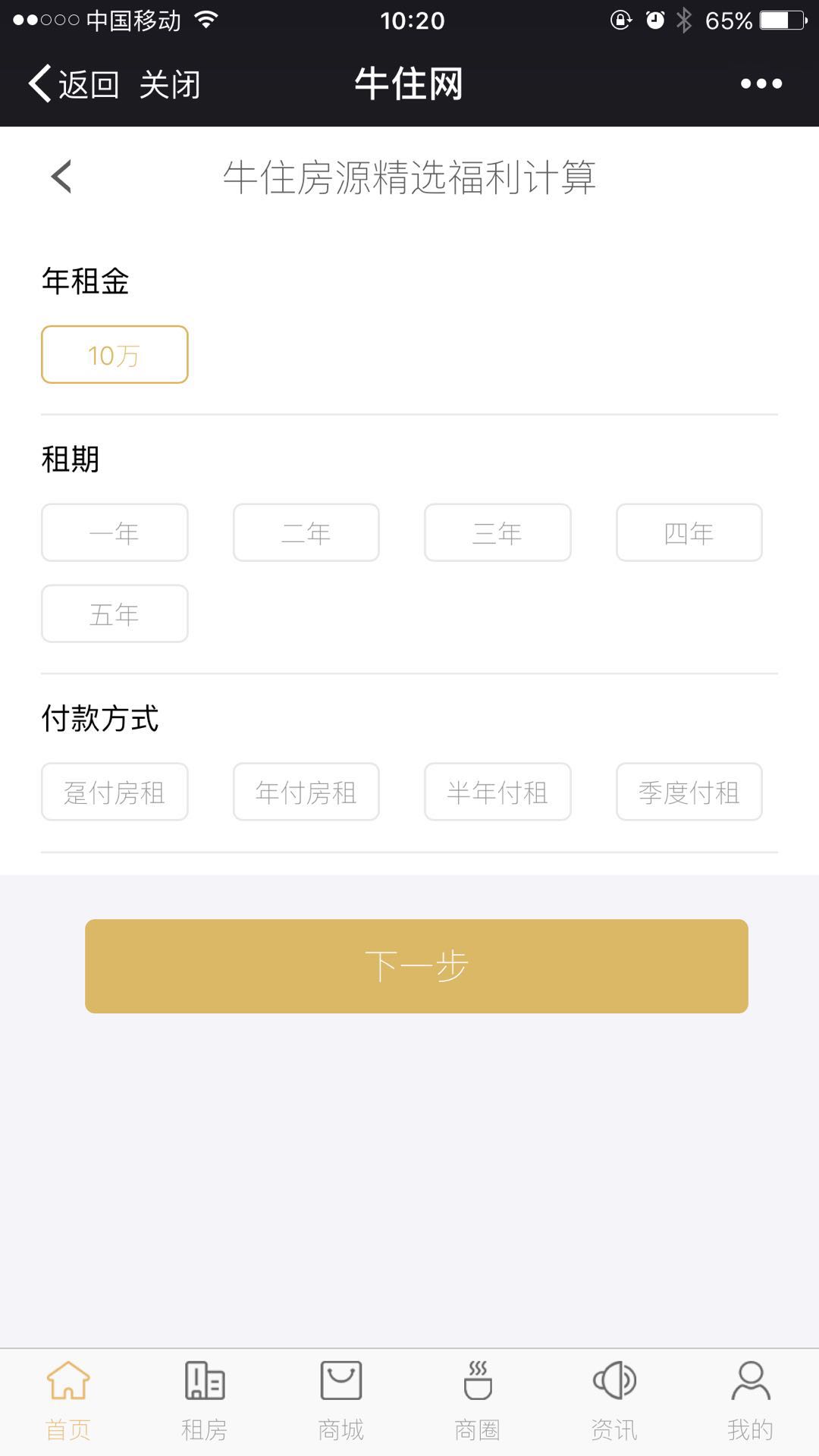Open the 我的 tab
This screenshot has width=819, height=1456.
(751, 1401)
